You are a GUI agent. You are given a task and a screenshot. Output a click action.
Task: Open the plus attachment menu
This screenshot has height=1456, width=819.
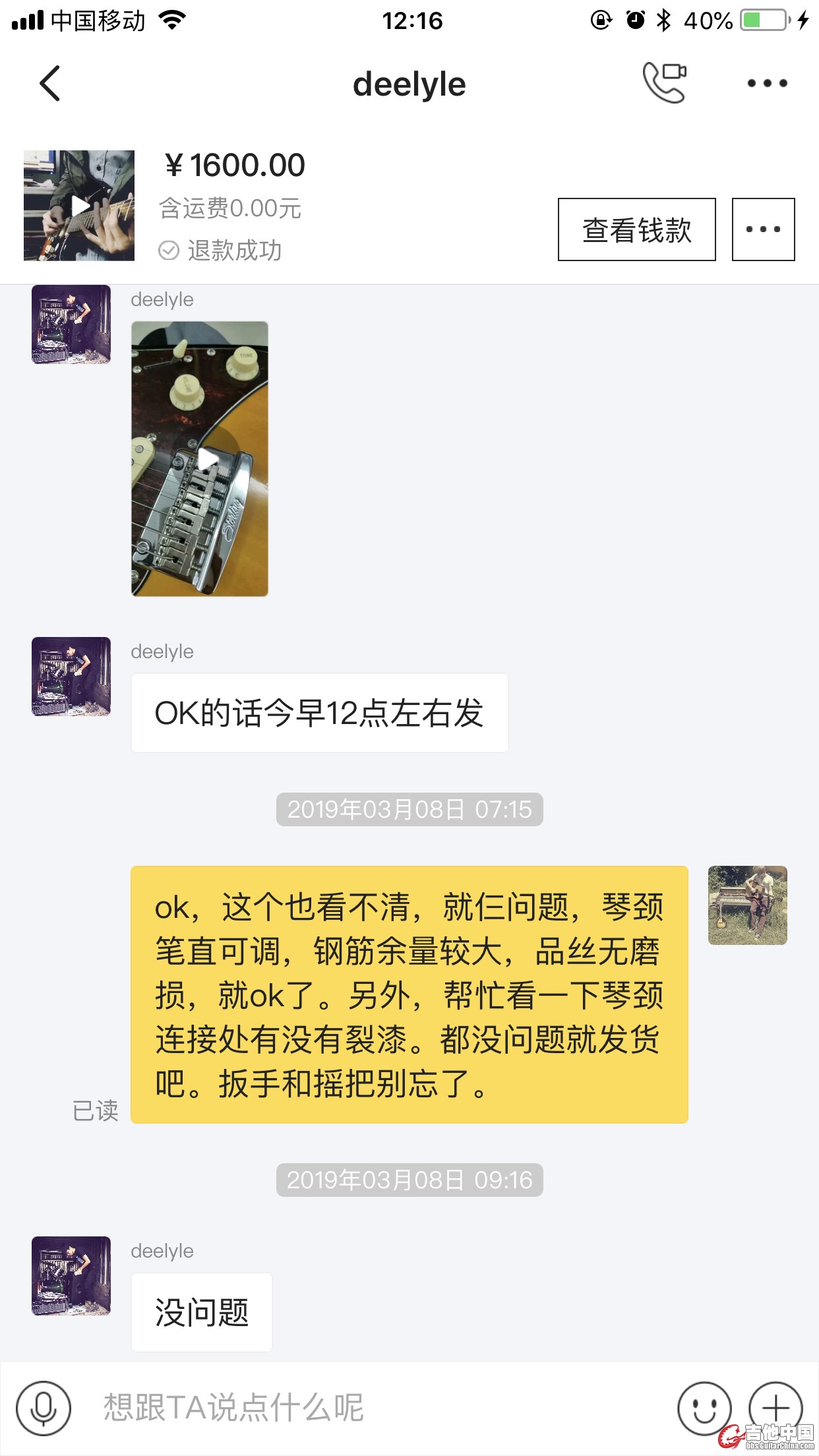click(x=775, y=1409)
